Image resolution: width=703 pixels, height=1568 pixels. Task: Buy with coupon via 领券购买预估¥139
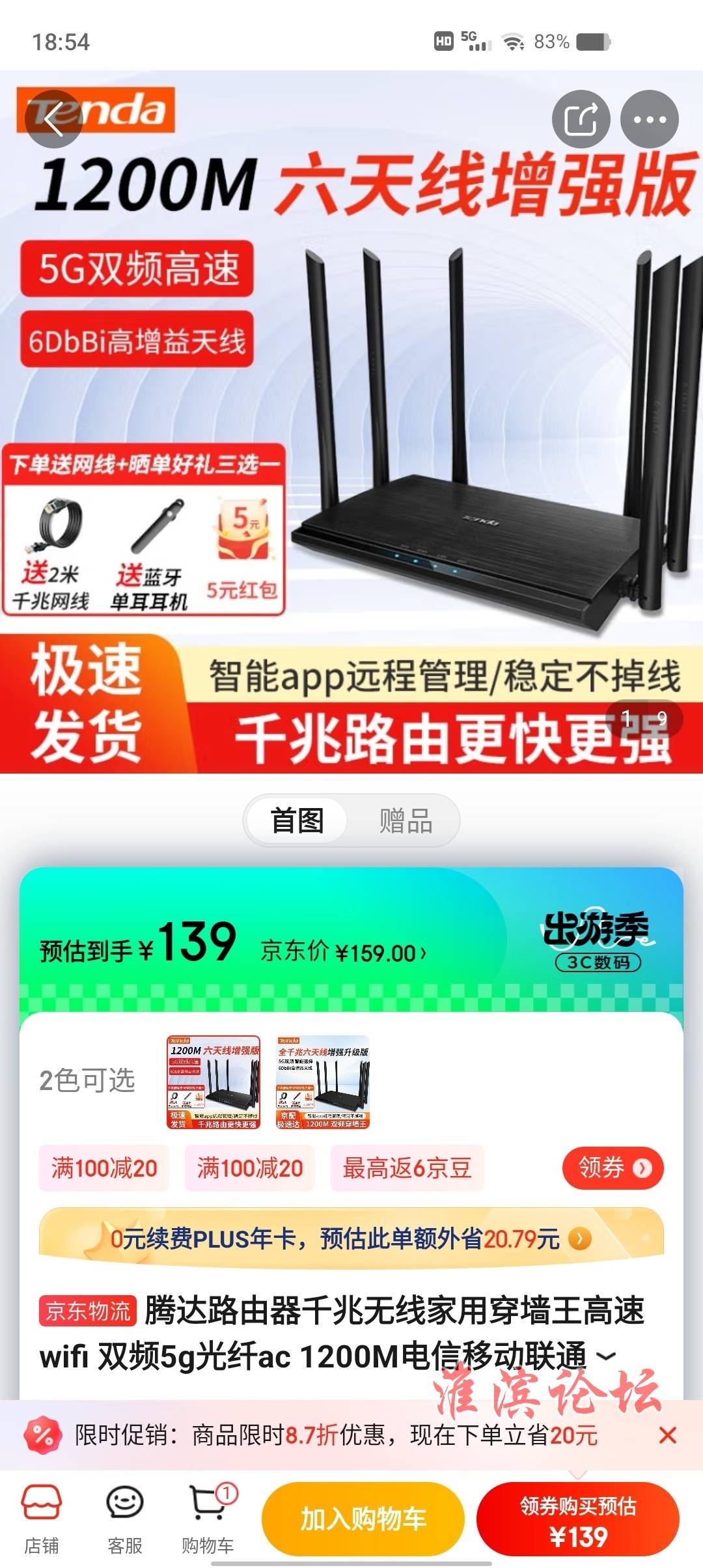[x=577, y=1520]
